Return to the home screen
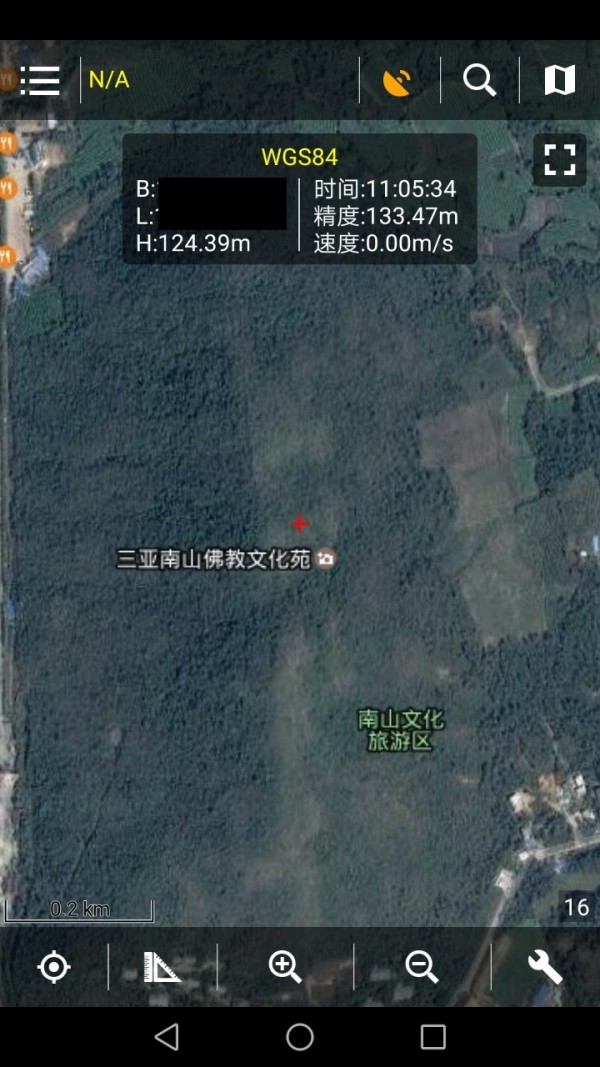Screen dimensions: 600x1067 (x=300, y=1037)
